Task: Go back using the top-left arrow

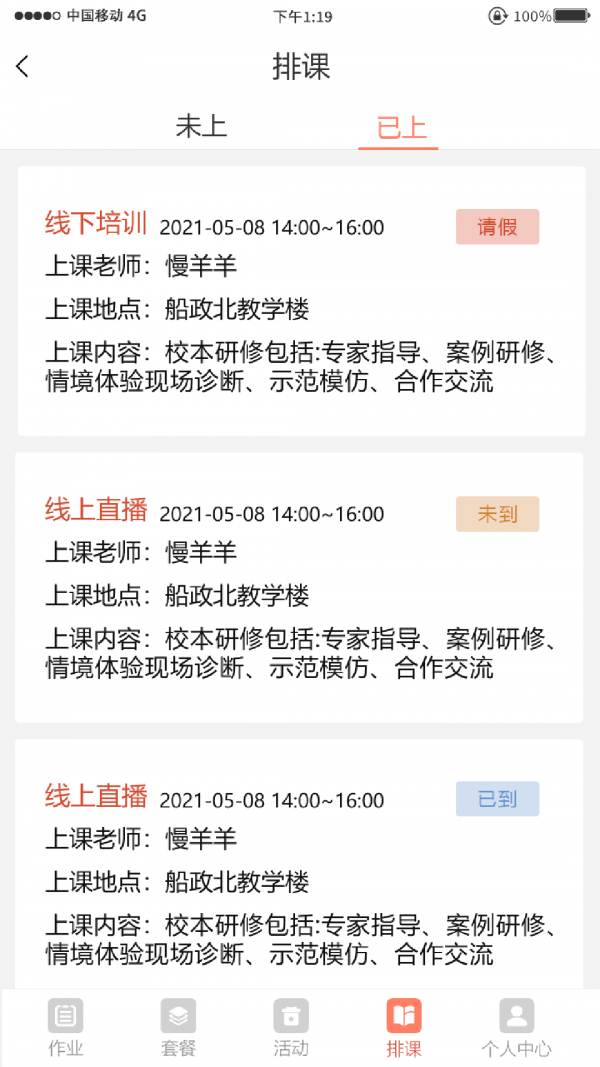Action: coord(23,67)
